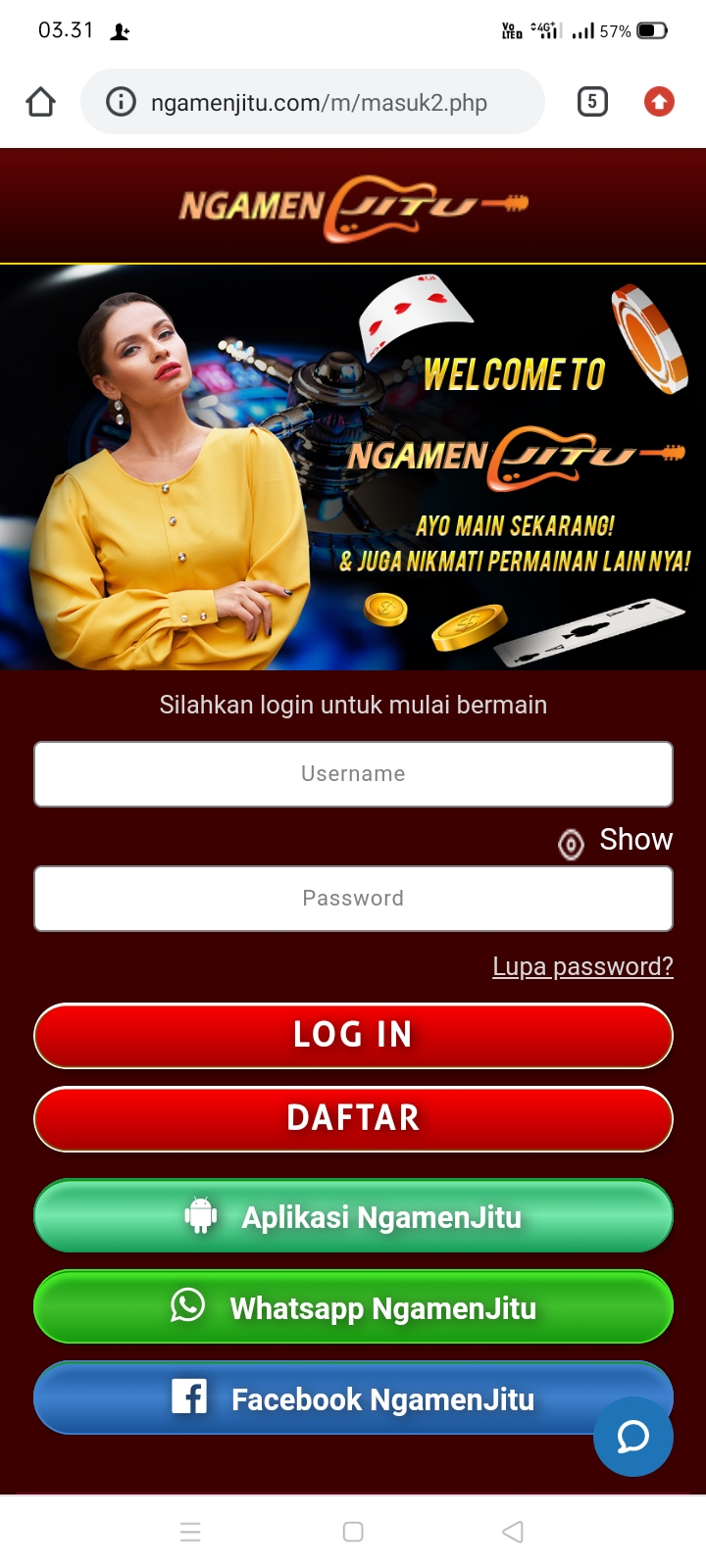706x1568 pixels.
Task: Open the tab switcher showing 5 tabs
Action: [x=592, y=102]
